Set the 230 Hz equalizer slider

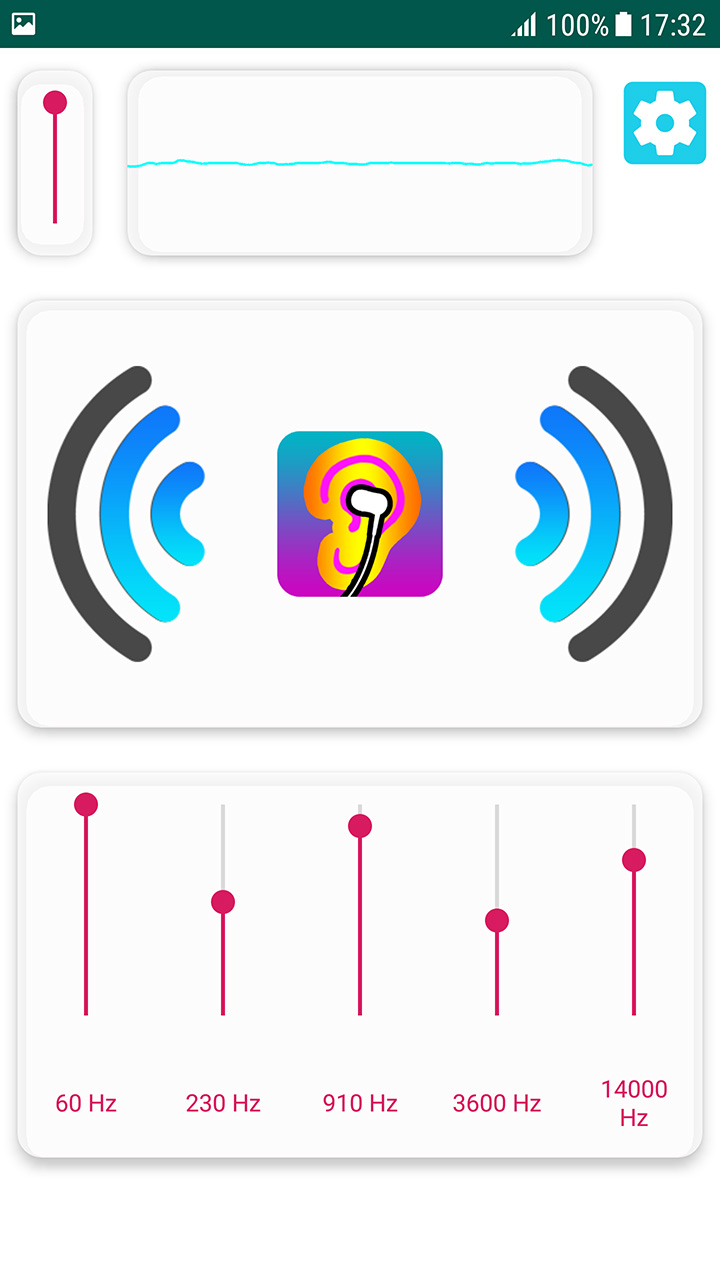tap(223, 902)
